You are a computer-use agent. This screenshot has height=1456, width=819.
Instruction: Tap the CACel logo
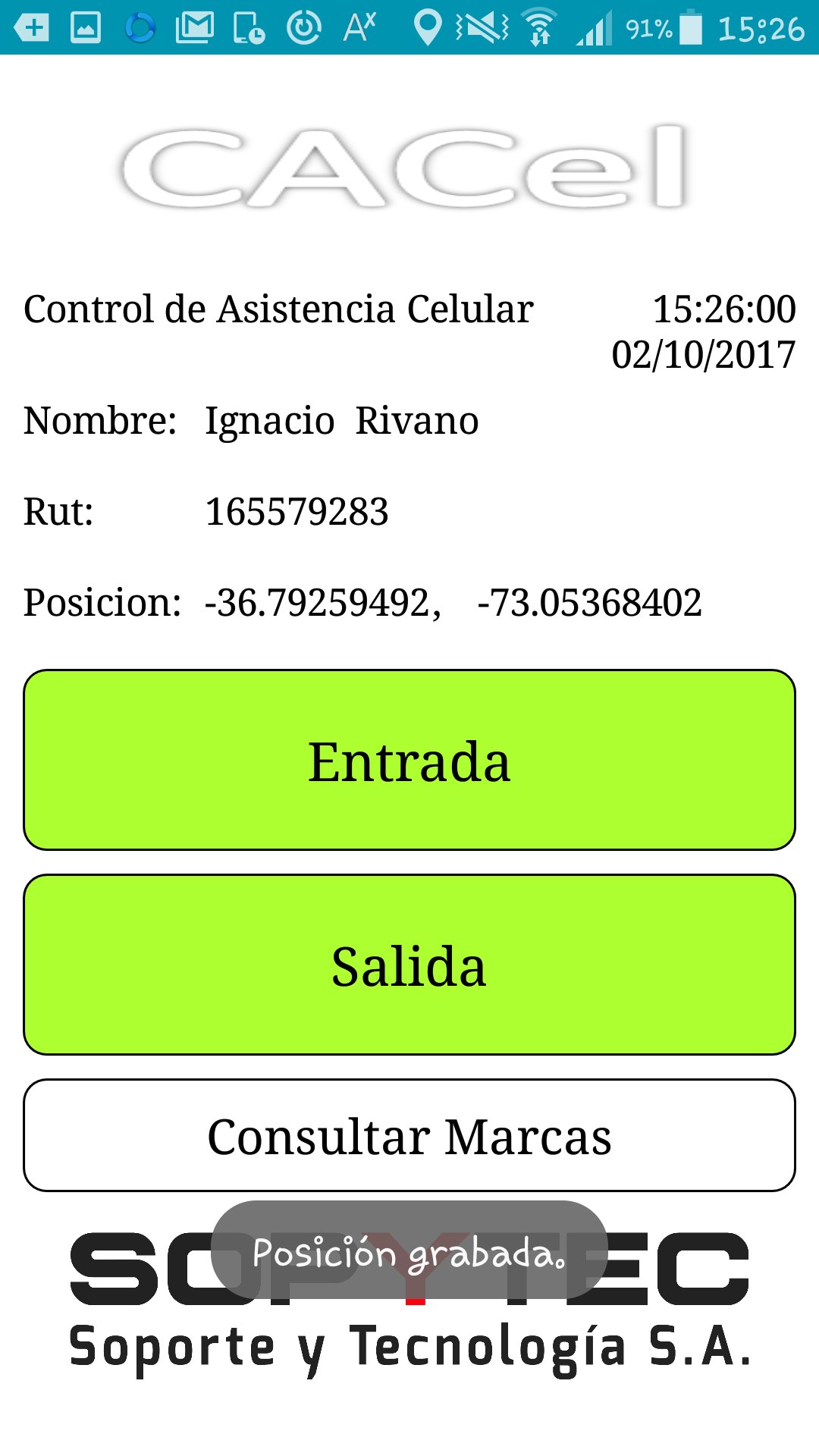pos(409,168)
